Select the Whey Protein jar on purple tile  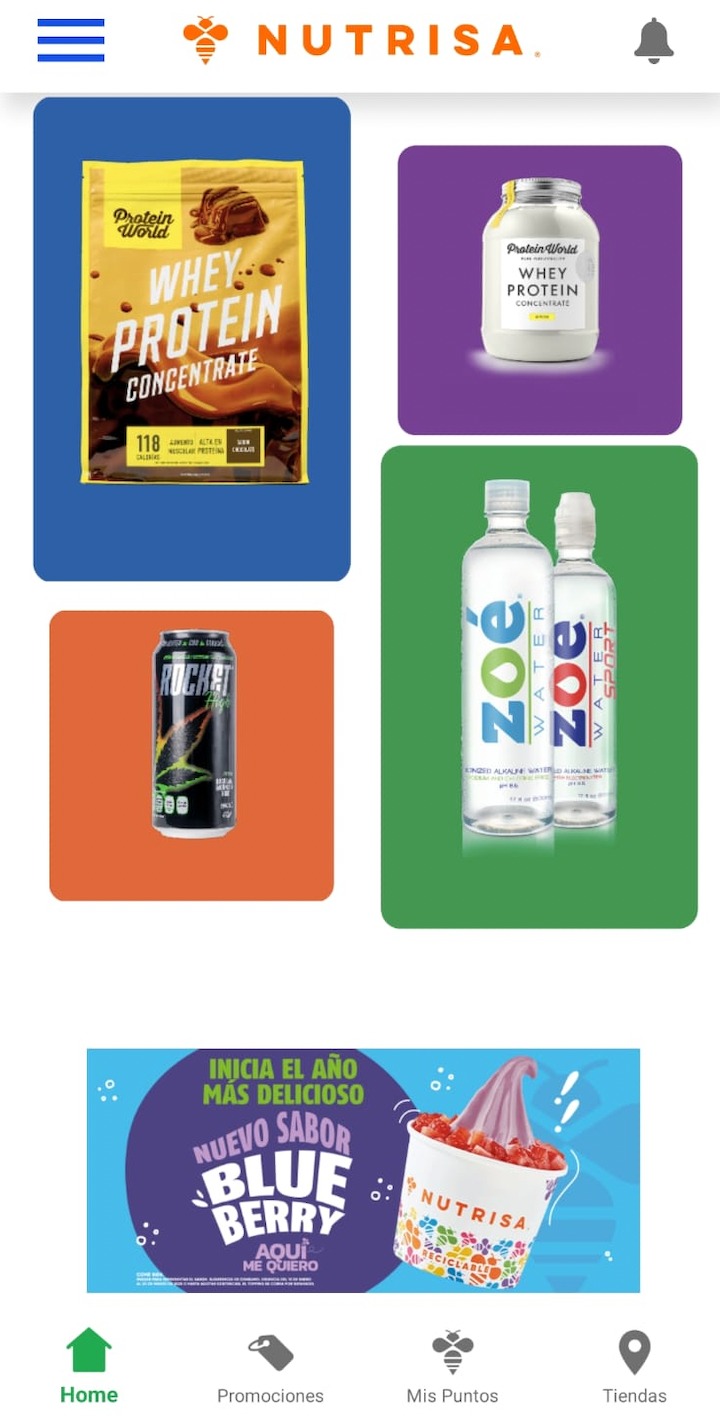[540, 290]
